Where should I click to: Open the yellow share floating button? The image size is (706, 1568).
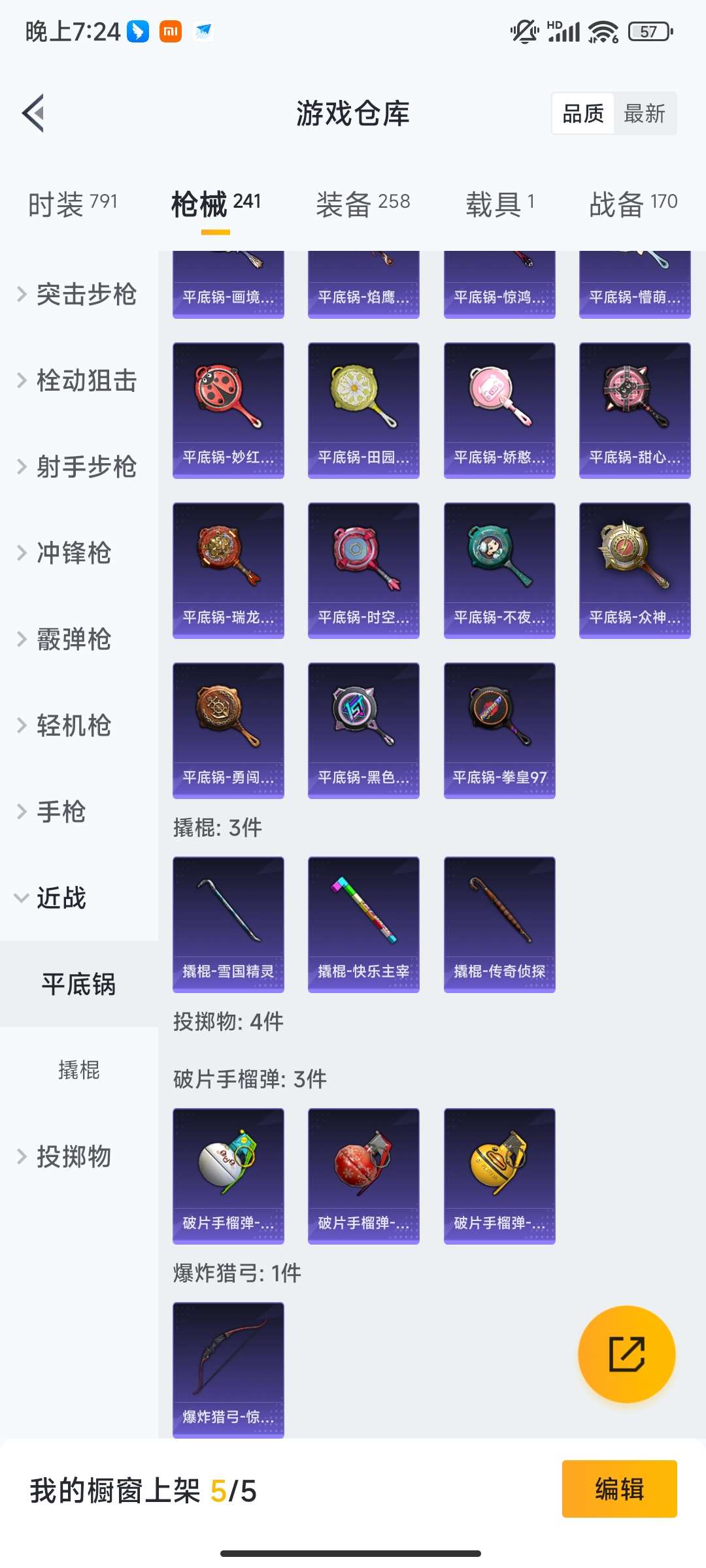coord(626,1354)
